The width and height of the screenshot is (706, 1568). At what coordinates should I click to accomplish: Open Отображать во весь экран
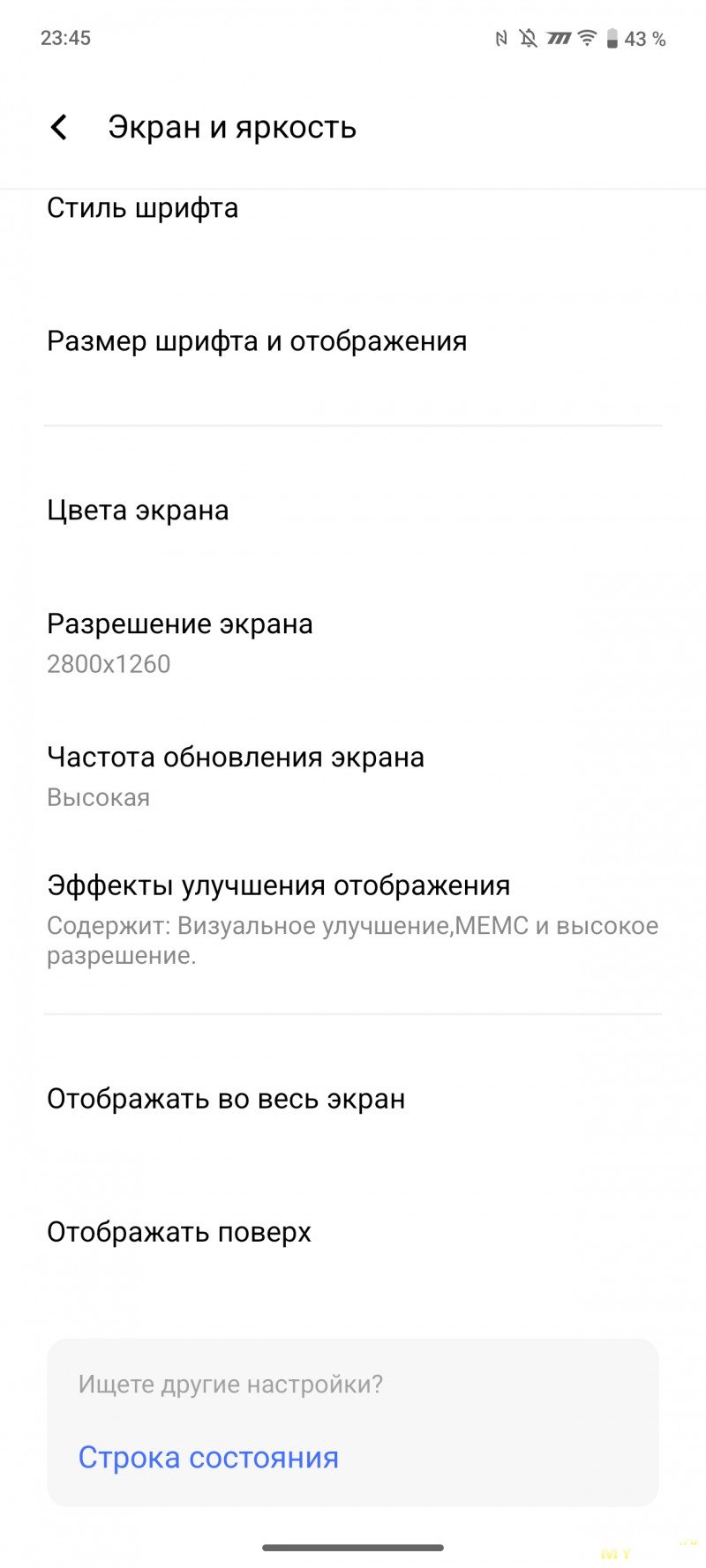click(353, 1099)
